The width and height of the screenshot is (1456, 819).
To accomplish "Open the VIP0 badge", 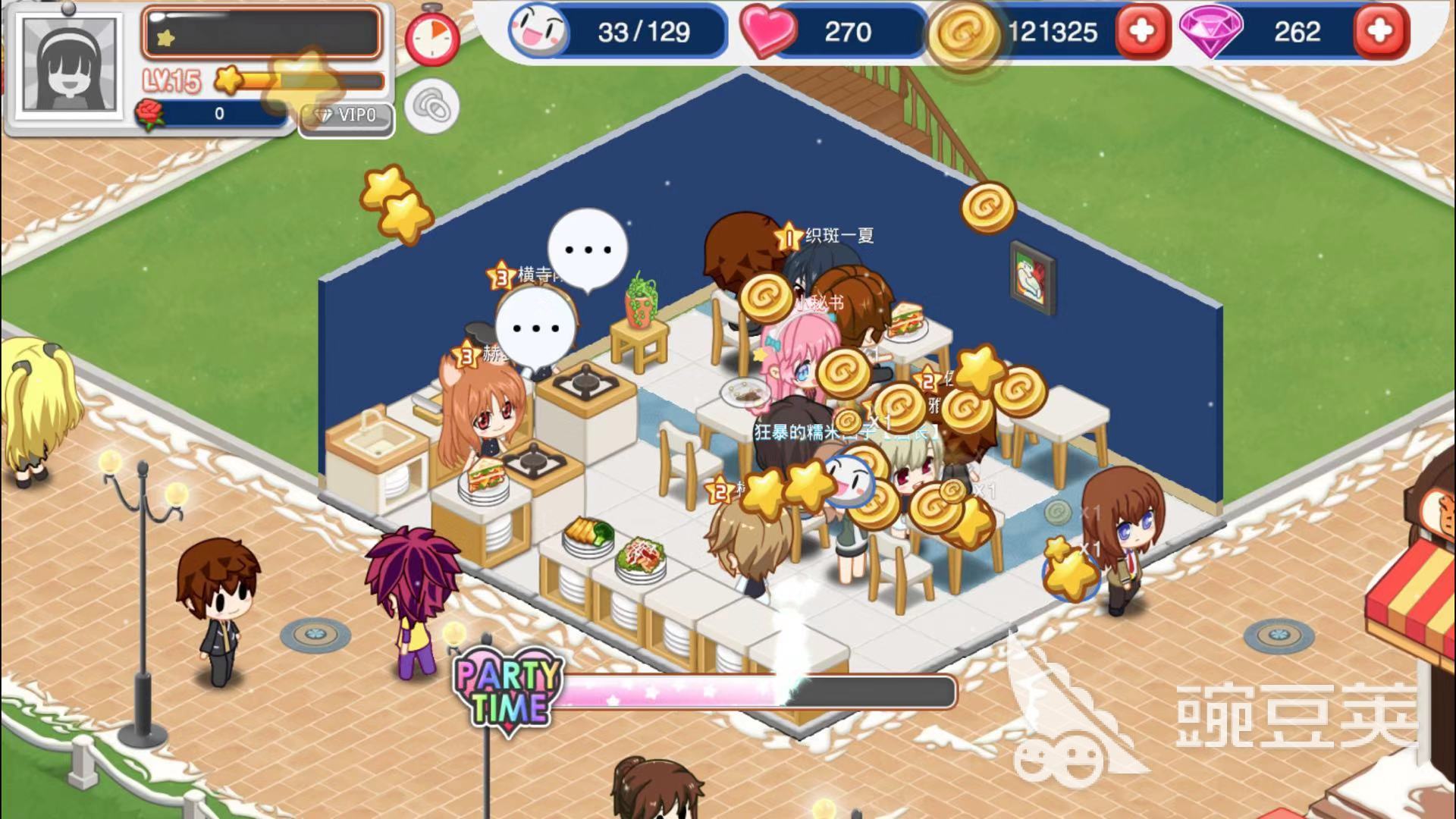I will point(347,116).
